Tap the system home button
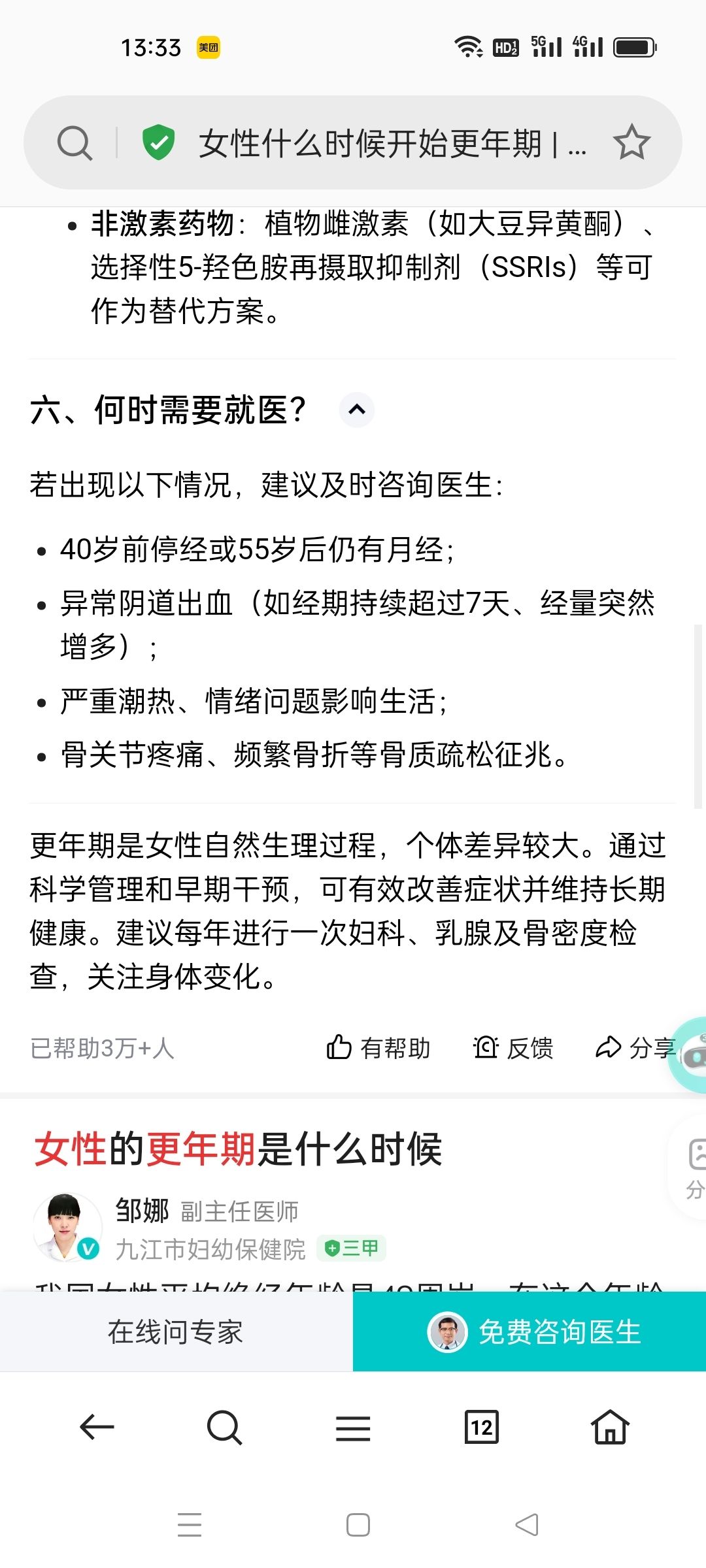 click(358, 1524)
